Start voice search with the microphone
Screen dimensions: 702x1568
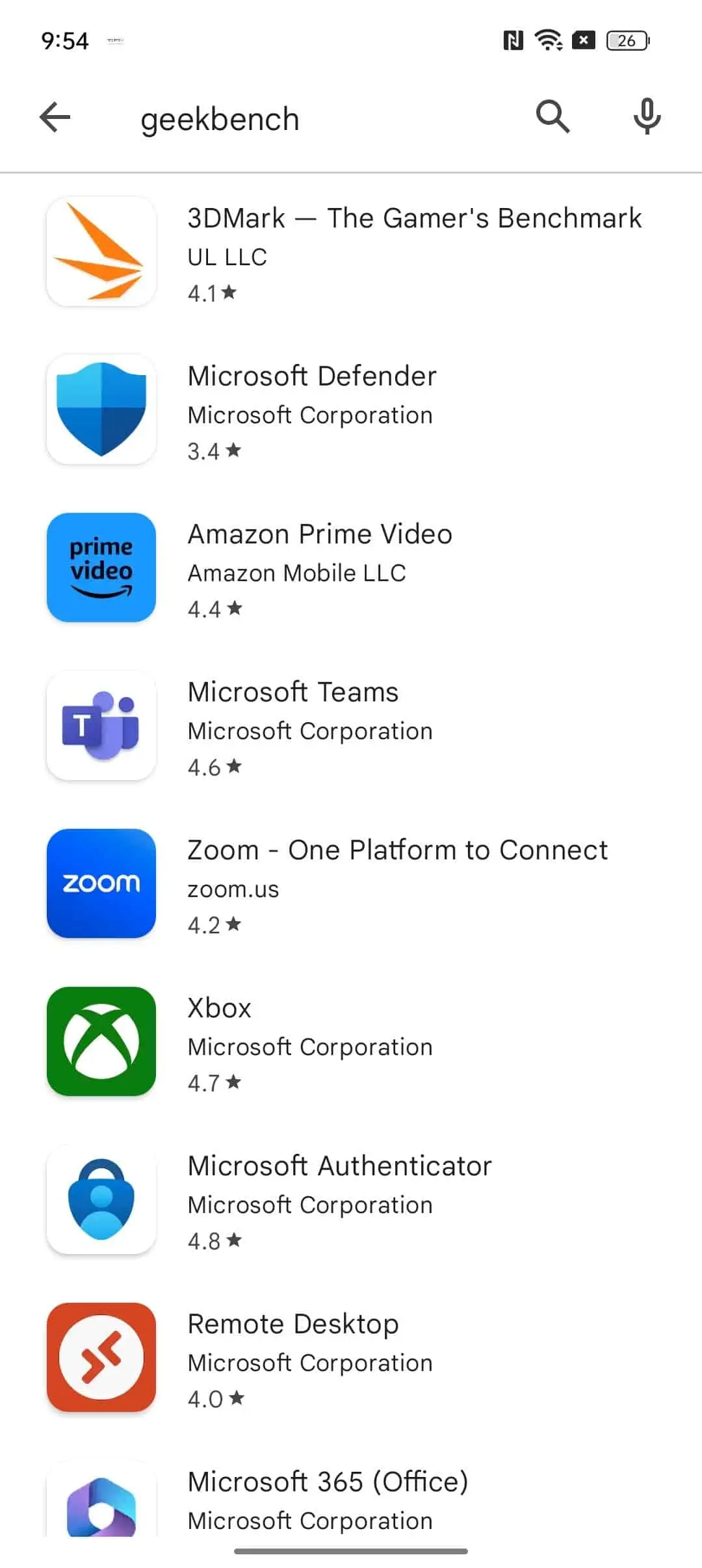(x=647, y=117)
